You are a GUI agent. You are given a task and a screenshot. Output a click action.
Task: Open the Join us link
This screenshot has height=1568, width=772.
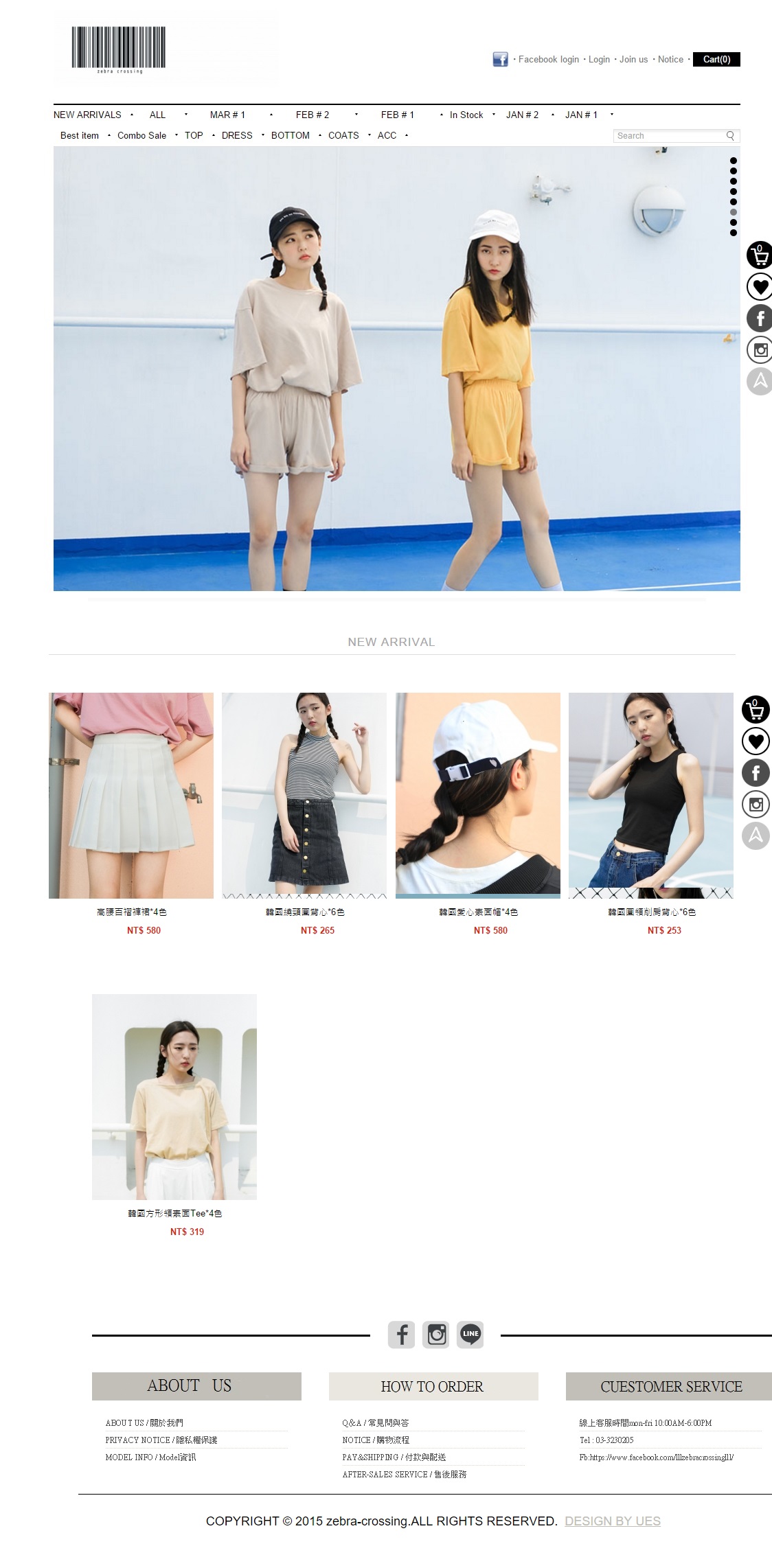pos(633,60)
